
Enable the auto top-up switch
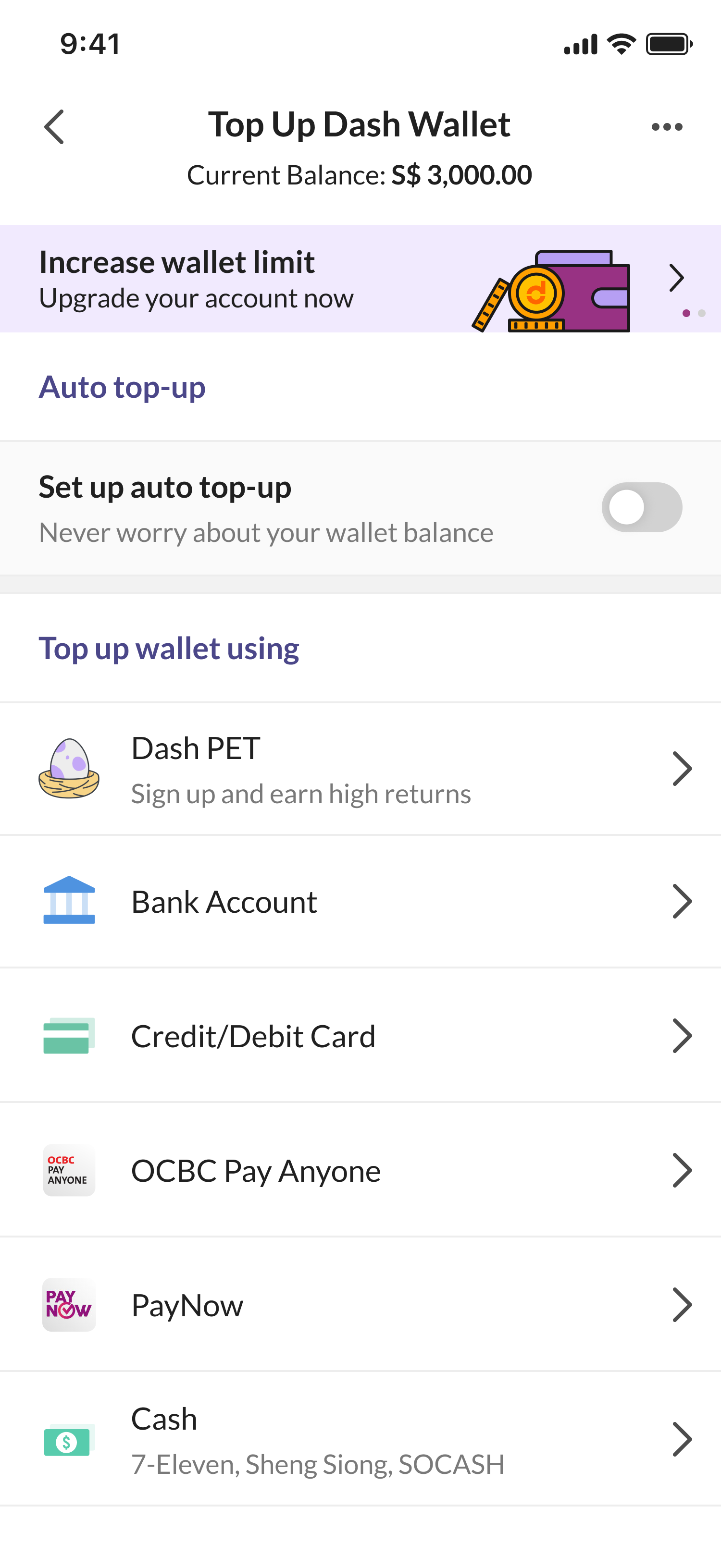click(x=642, y=507)
